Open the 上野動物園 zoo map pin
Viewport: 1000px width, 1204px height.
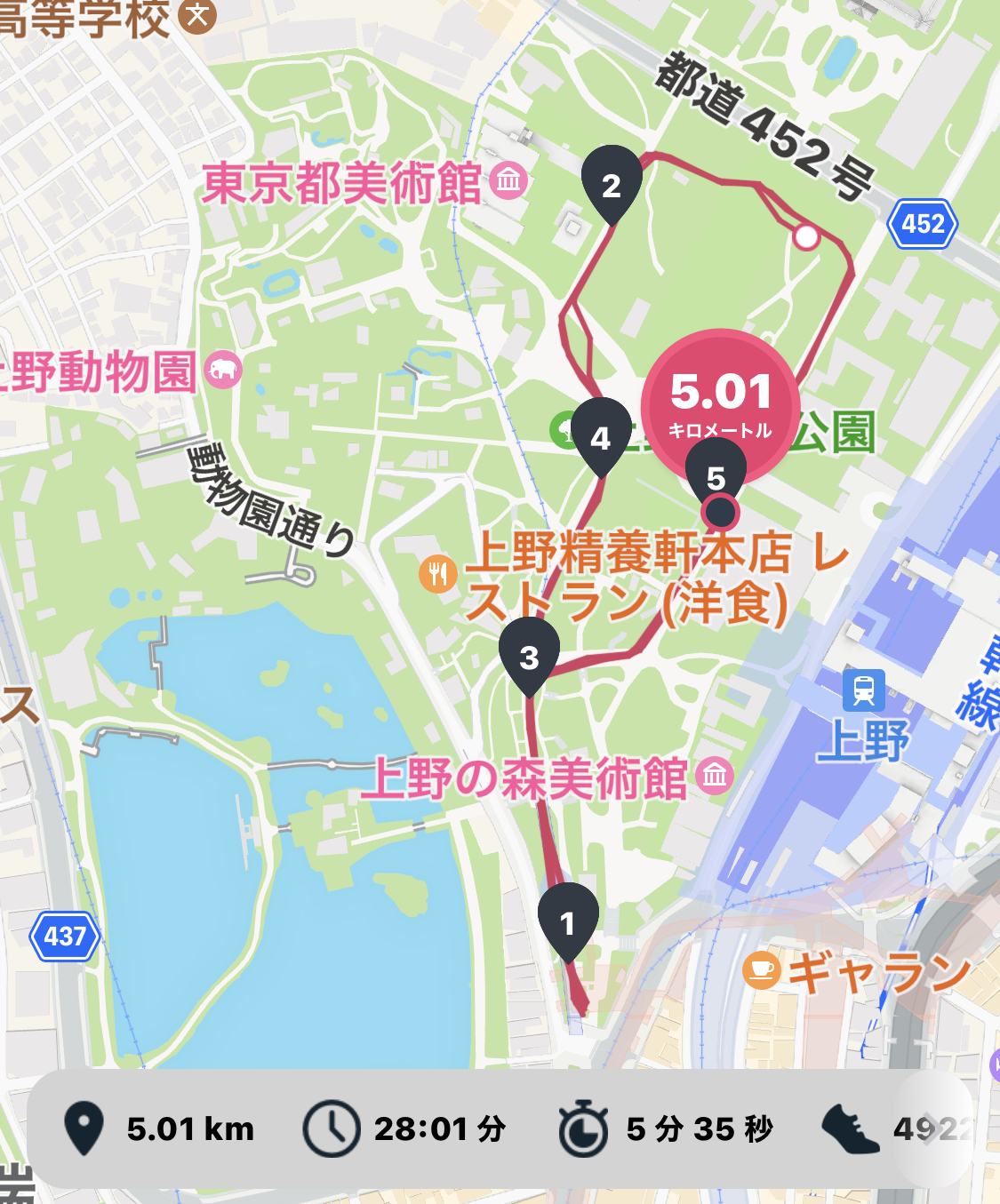(223, 370)
